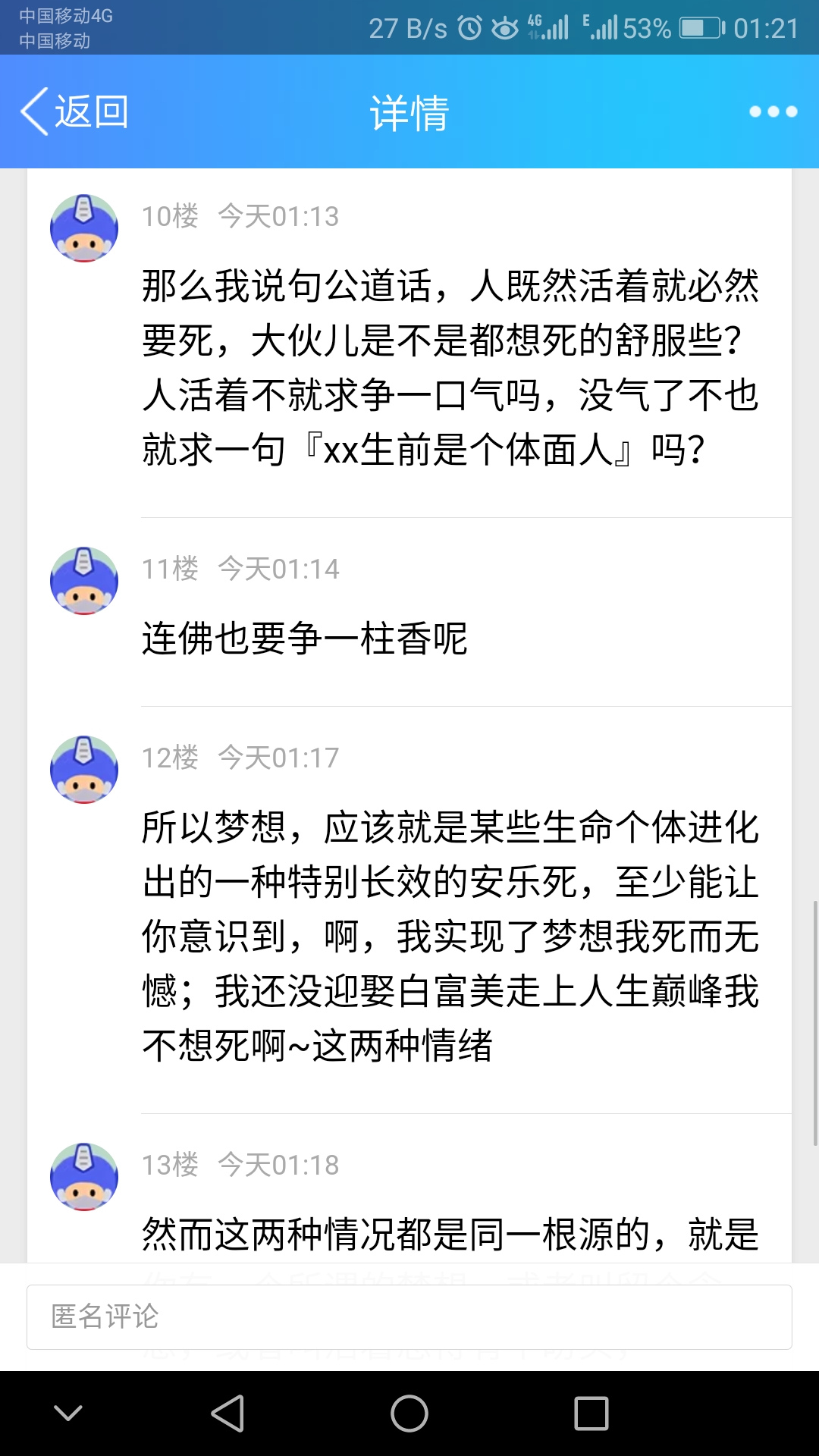The width and height of the screenshot is (819, 1456).
Task: Tap the 匿名评论 comment input field
Action: point(409,1317)
